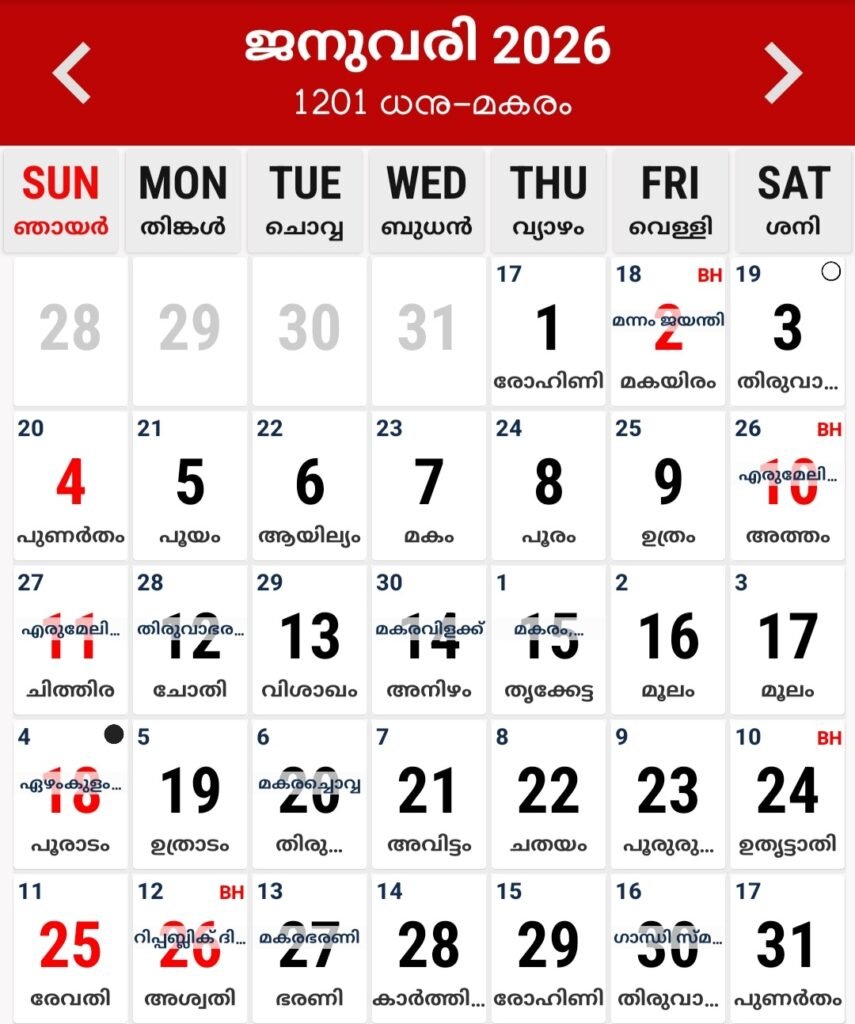The height and width of the screenshot is (1024, 855).
Task: Click the THU weekday column header
Action: pos(547,199)
